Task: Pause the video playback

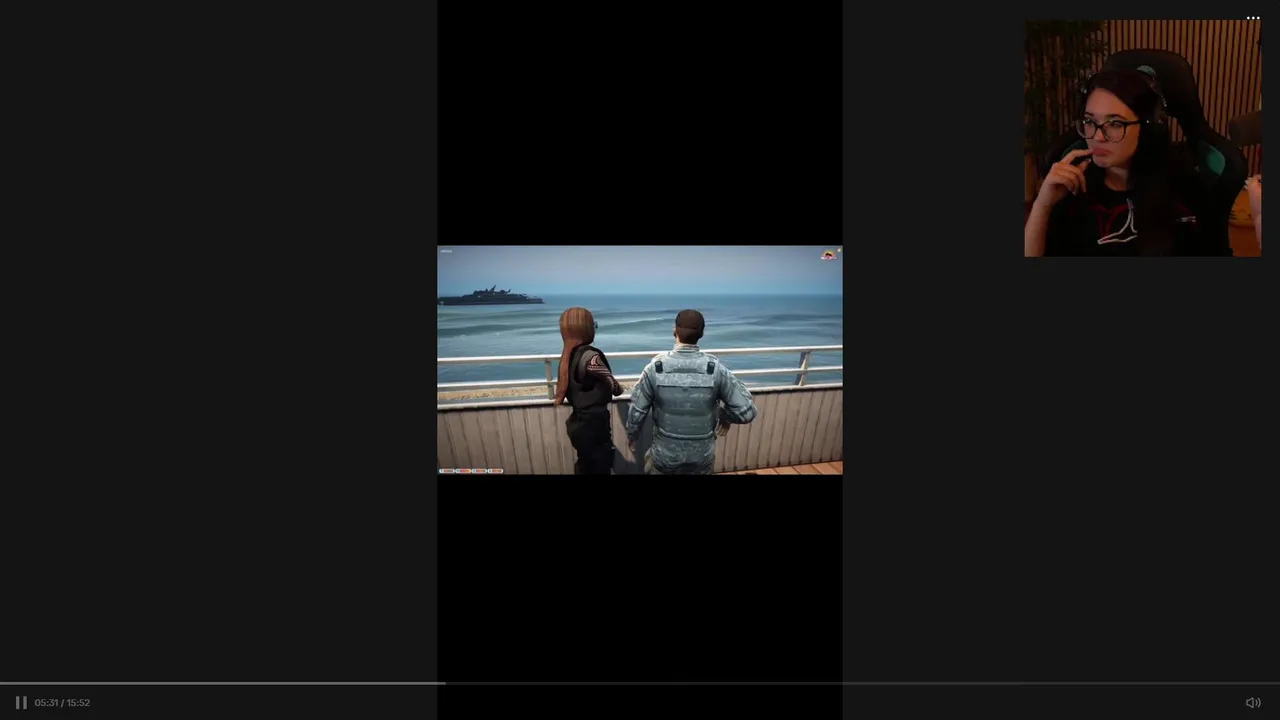Action: [21, 702]
